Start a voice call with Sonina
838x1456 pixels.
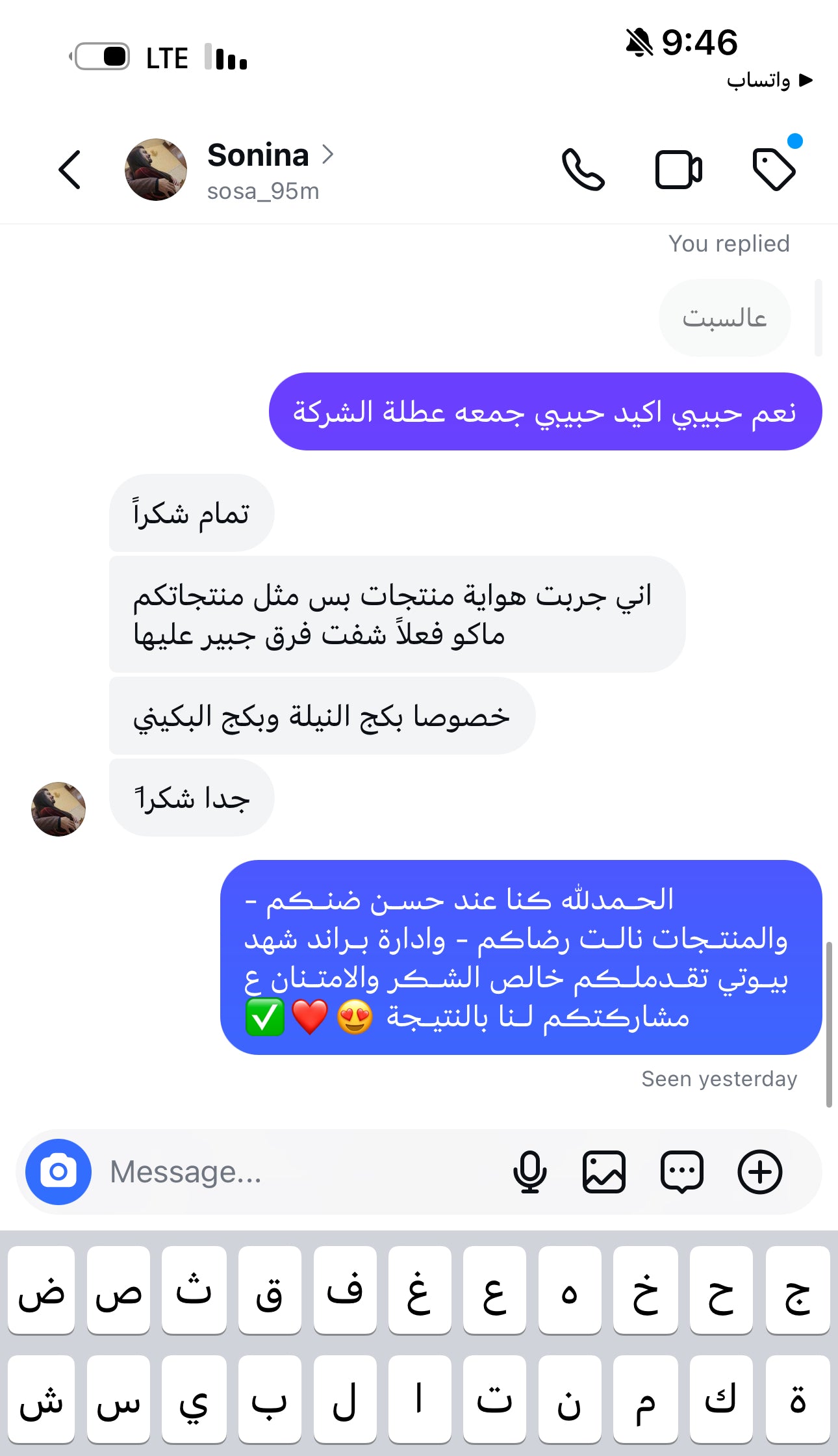(x=583, y=170)
